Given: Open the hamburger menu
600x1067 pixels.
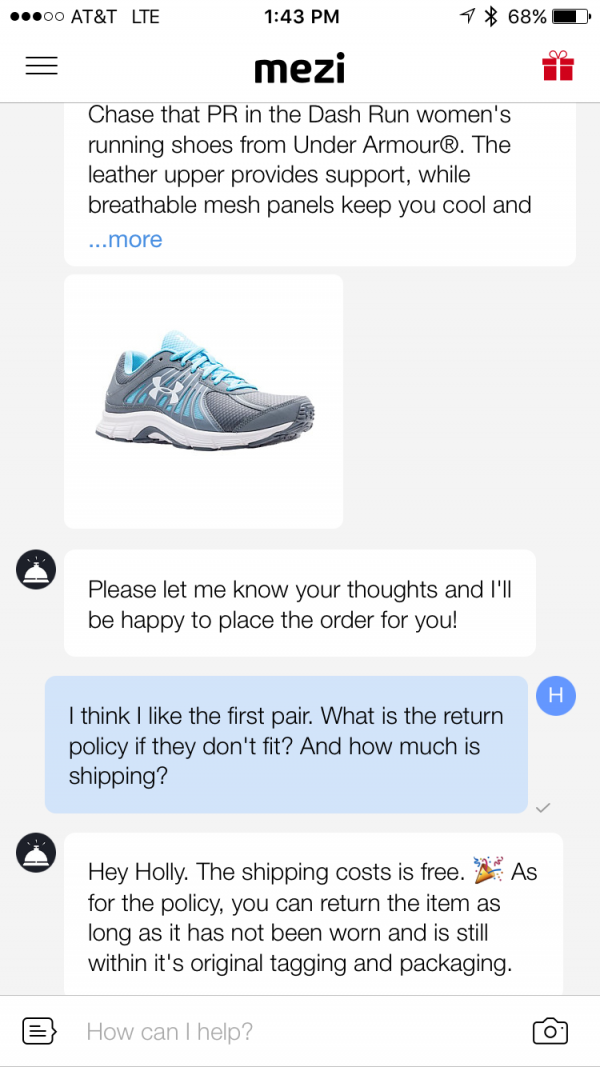Looking at the screenshot, I should 41,66.
